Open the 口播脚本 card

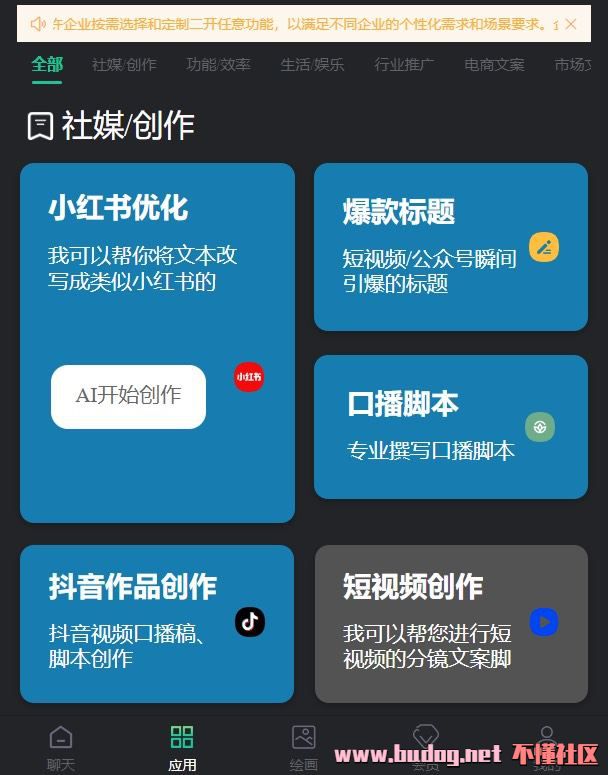click(450, 426)
